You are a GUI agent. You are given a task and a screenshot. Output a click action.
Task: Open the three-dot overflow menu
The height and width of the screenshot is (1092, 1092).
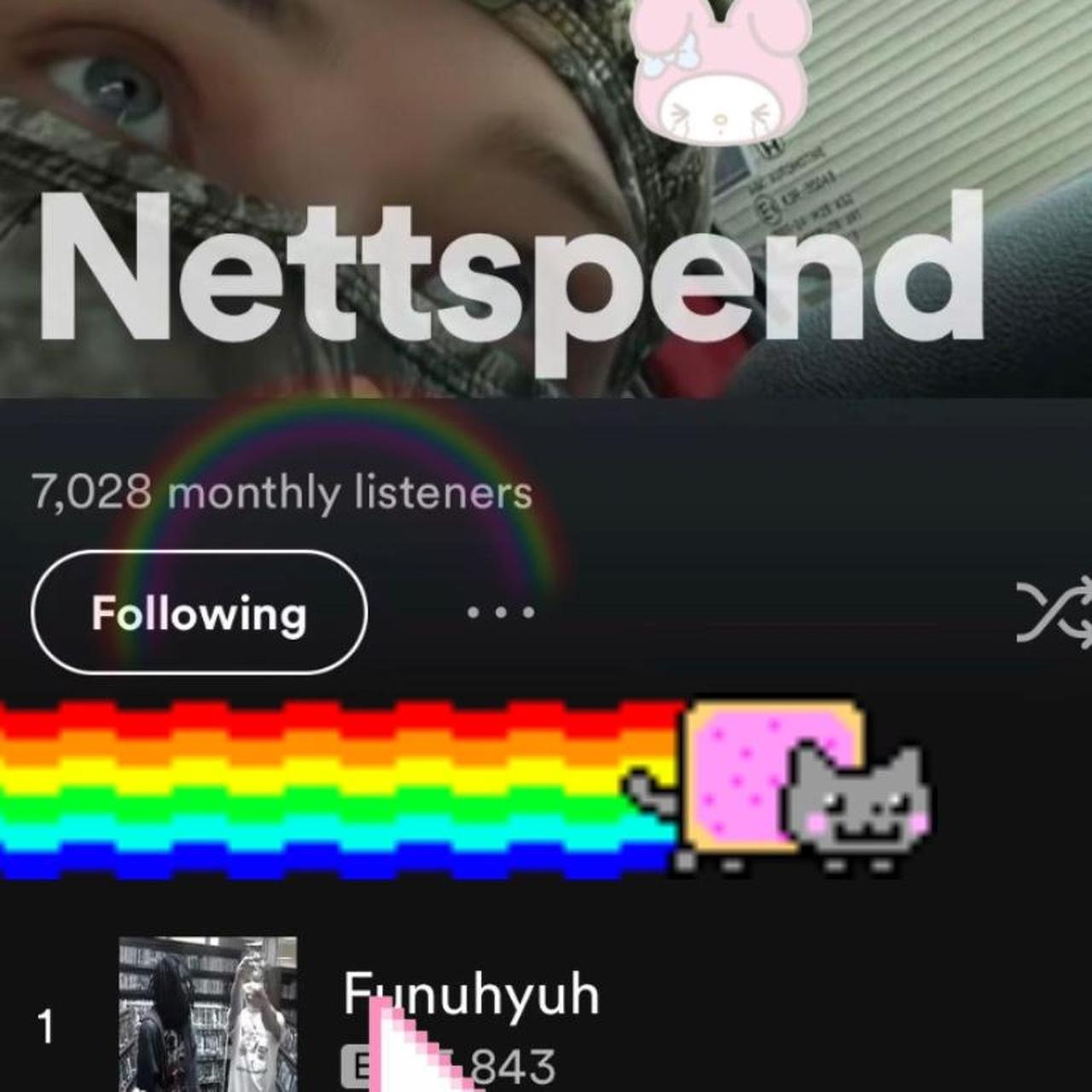[502, 612]
